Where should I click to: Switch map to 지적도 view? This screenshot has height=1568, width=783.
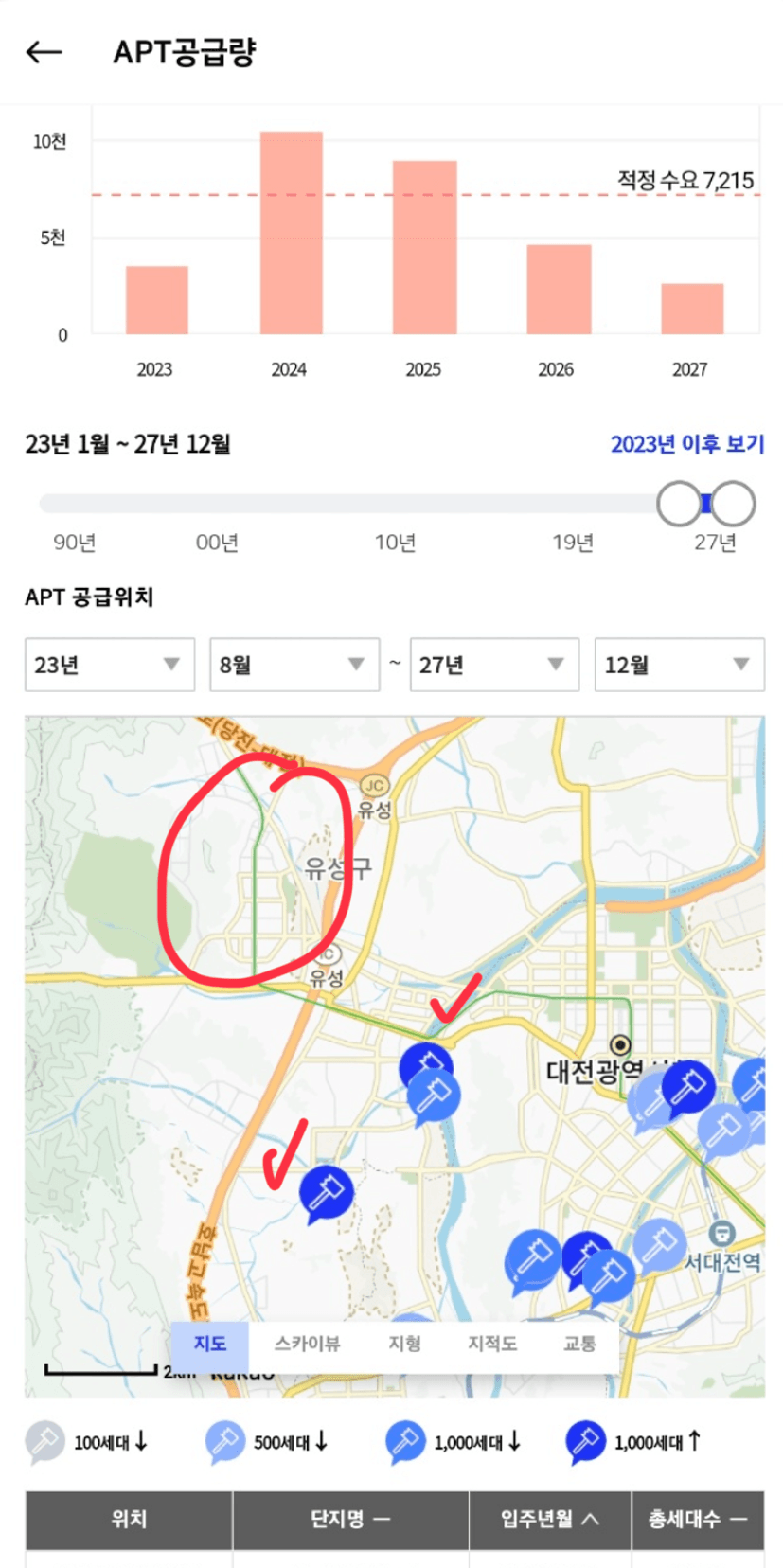click(x=492, y=1344)
